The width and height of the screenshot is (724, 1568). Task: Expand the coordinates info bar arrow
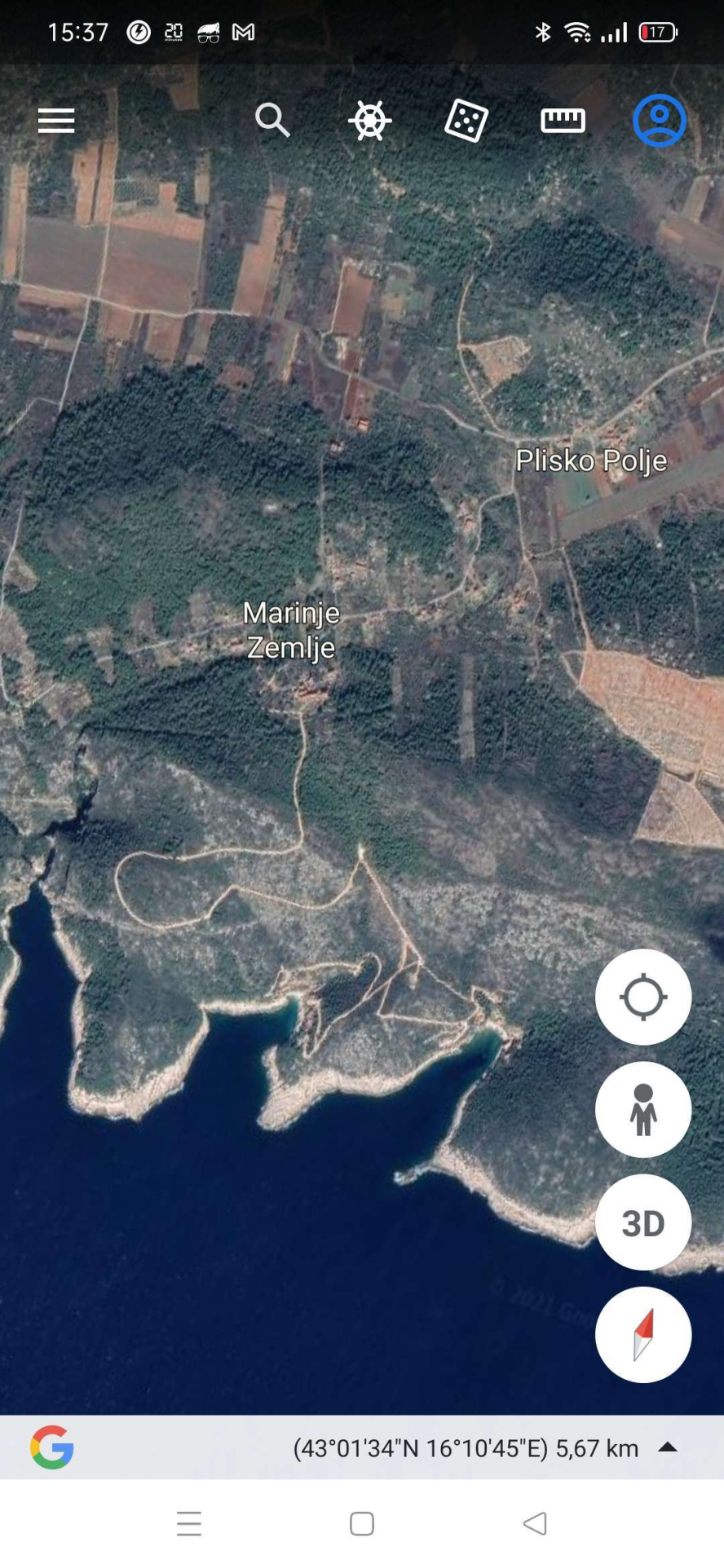668,1447
